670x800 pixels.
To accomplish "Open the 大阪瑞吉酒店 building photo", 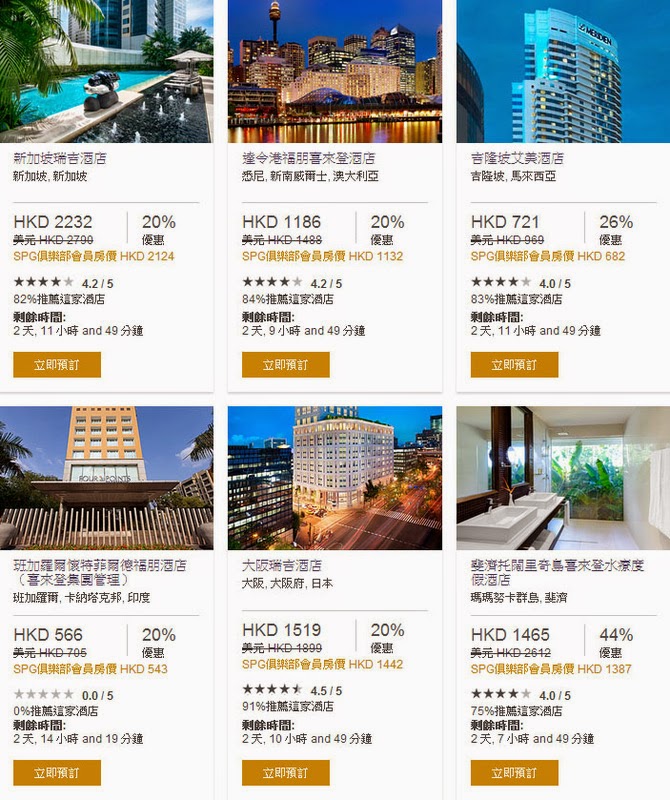I will pos(335,477).
